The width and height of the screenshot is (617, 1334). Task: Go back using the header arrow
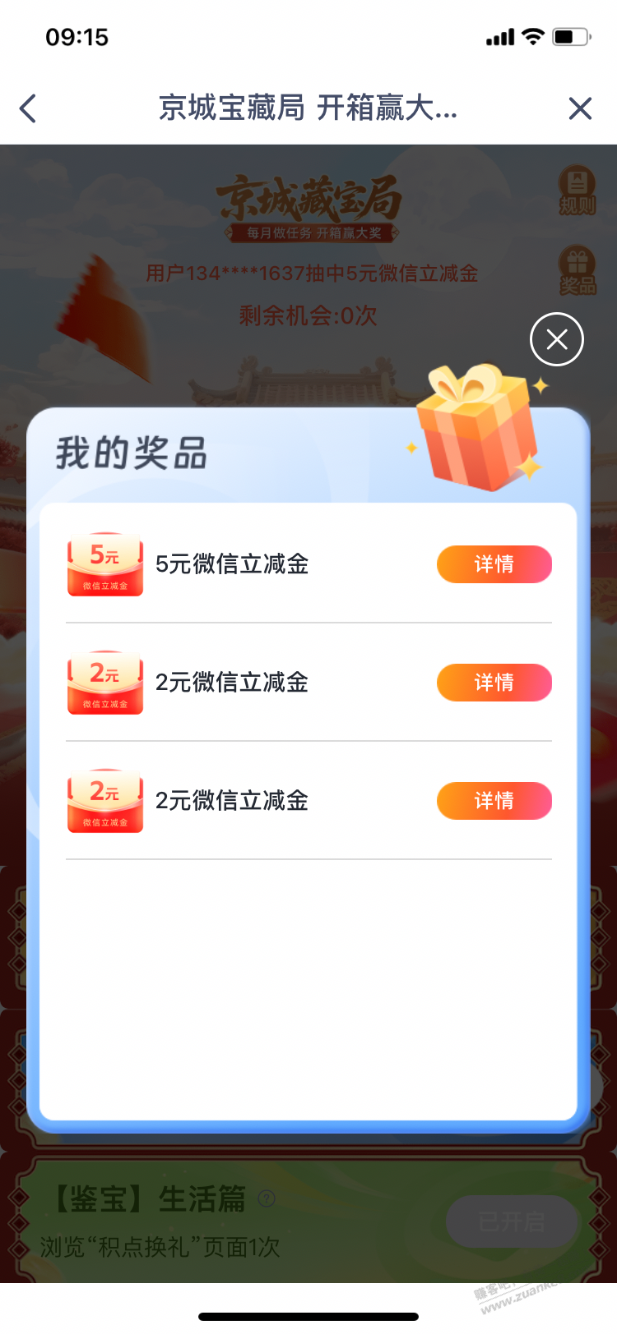click(28, 108)
